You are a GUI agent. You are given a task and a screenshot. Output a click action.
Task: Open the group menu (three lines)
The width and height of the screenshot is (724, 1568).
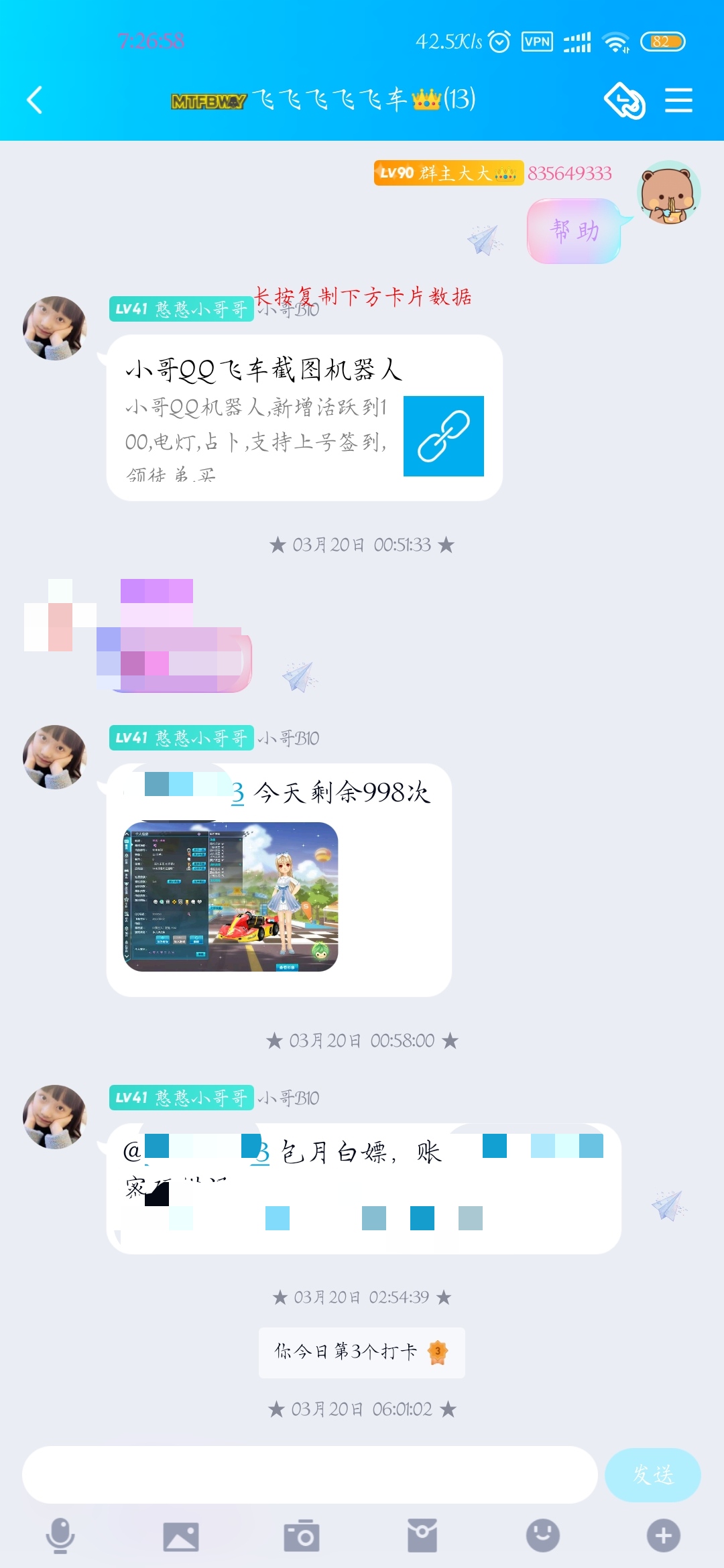pyautogui.click(x=678, y=101)
